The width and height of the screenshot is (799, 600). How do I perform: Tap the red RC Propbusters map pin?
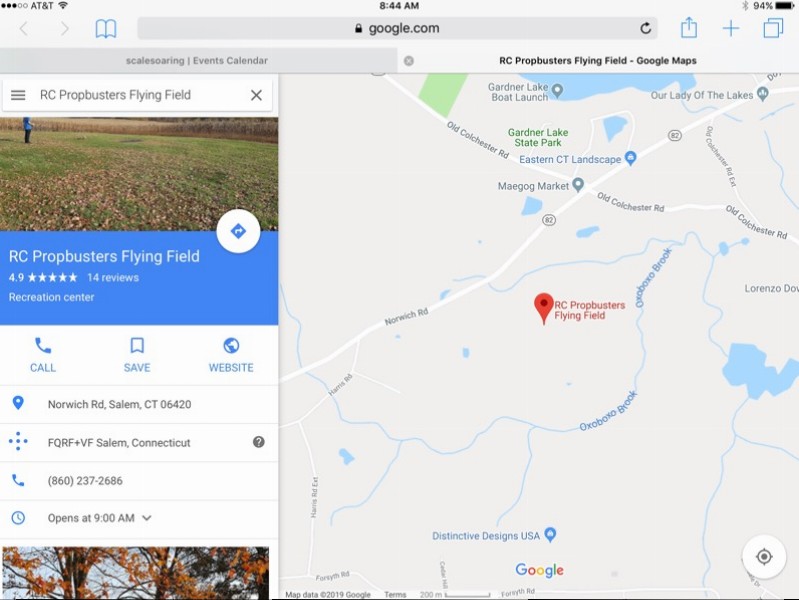(544, 308)
